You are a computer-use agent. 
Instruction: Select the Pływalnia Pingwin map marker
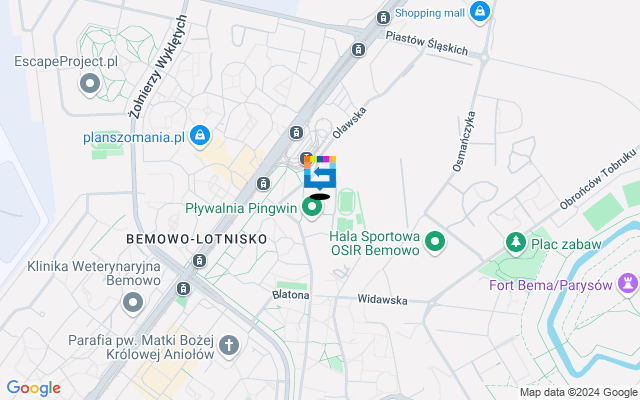click(312, 208)
